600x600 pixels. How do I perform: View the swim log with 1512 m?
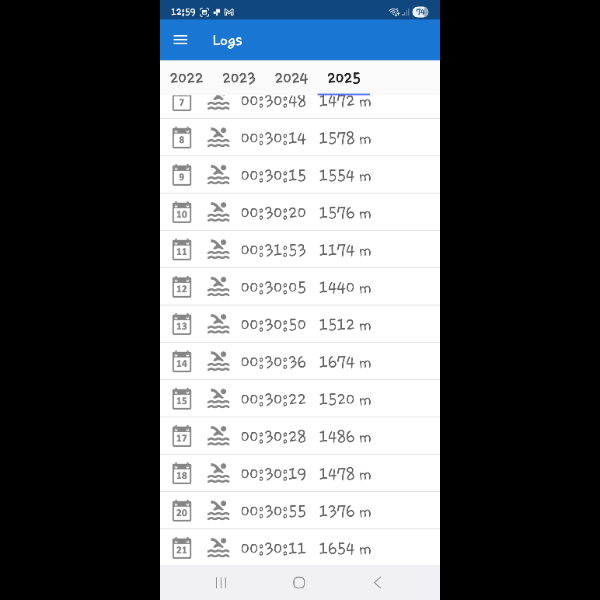pyautogui.click(x=300, y=324)
